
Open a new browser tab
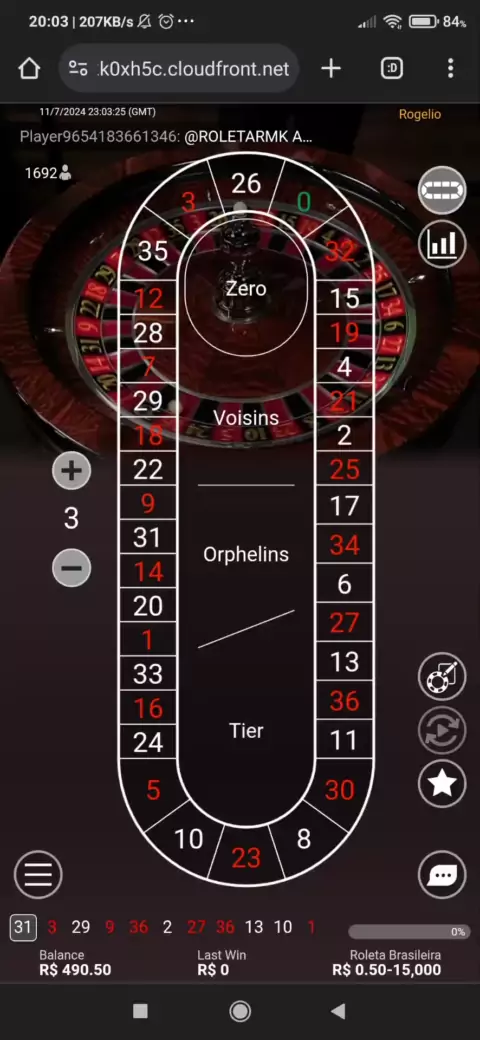point(331,68)
